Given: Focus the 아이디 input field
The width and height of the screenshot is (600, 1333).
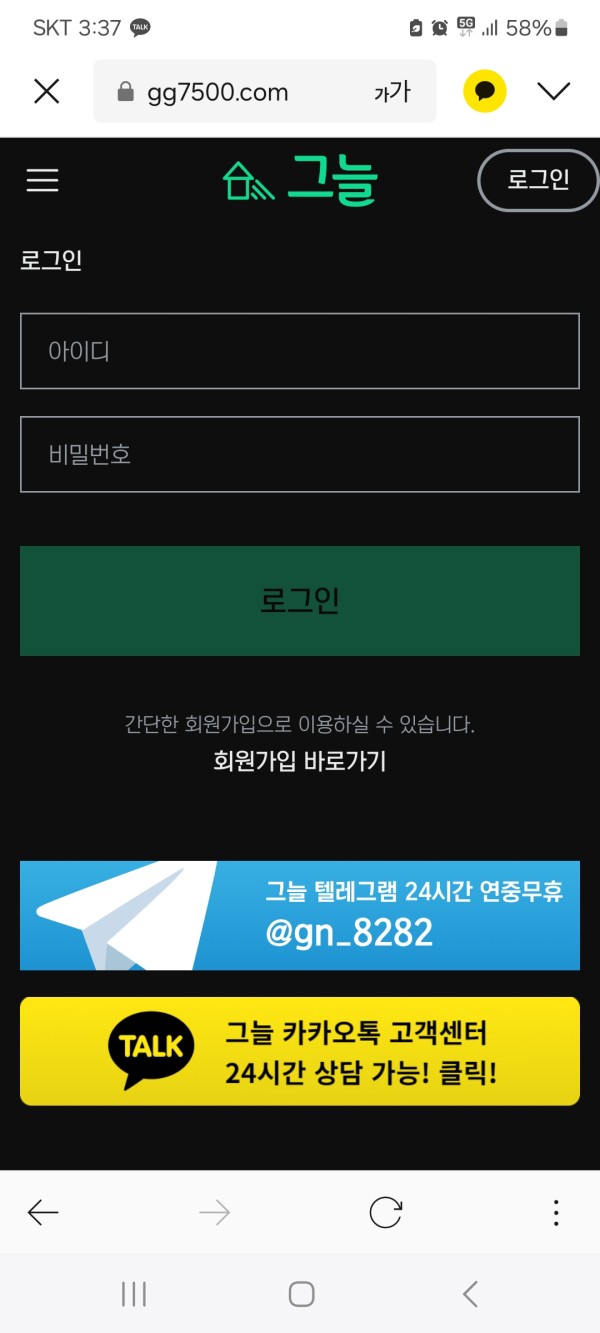Looking at the screenshot, I should (300, 351).
